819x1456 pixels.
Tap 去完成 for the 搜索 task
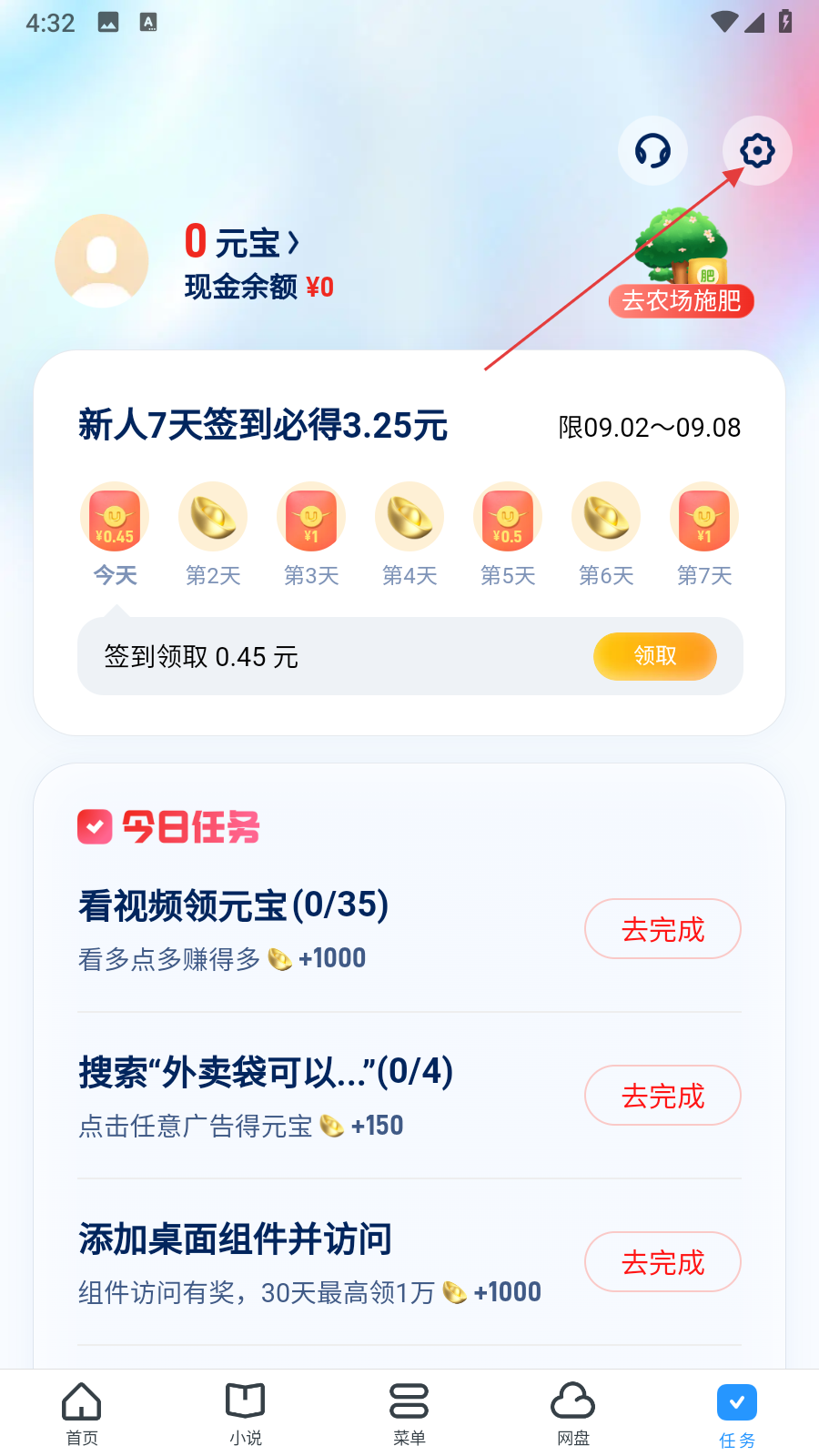[662, 1096]
